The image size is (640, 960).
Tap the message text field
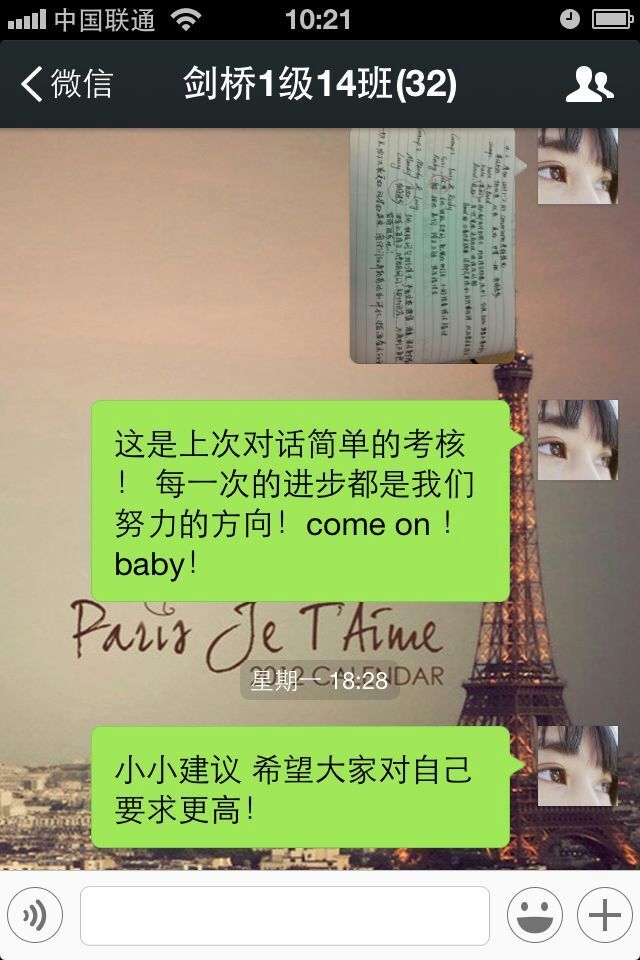coord(285,915)
